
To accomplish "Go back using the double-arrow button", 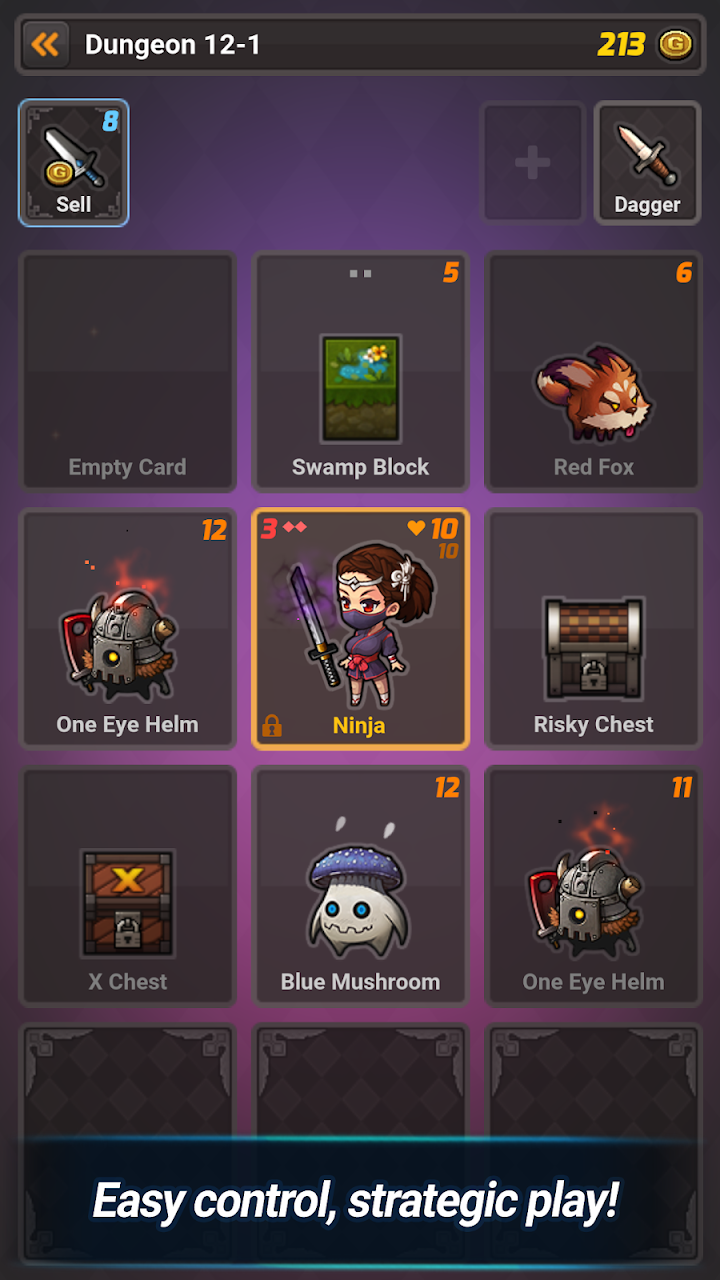I will (x=45, y=45).
